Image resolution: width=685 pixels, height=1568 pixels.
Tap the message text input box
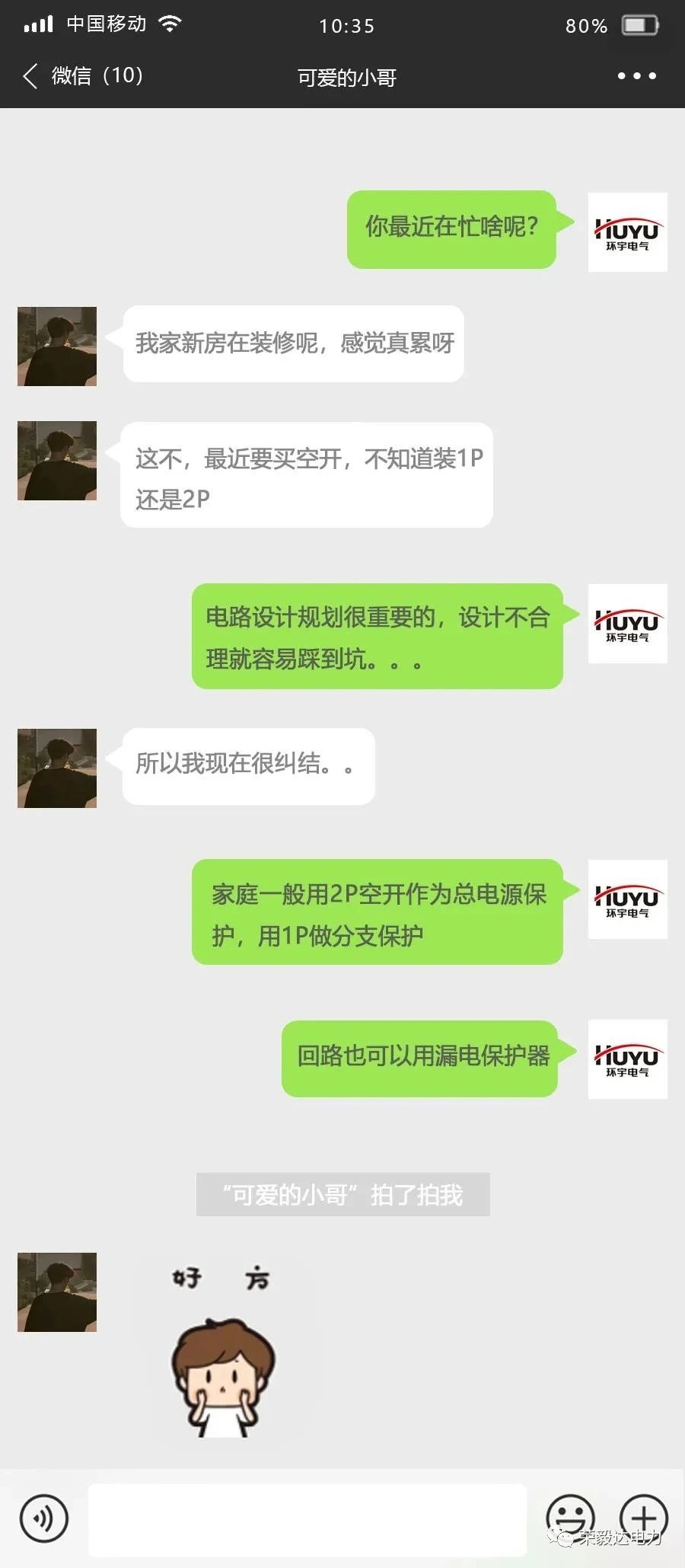pyautogui.click(x=307, y=1519)
